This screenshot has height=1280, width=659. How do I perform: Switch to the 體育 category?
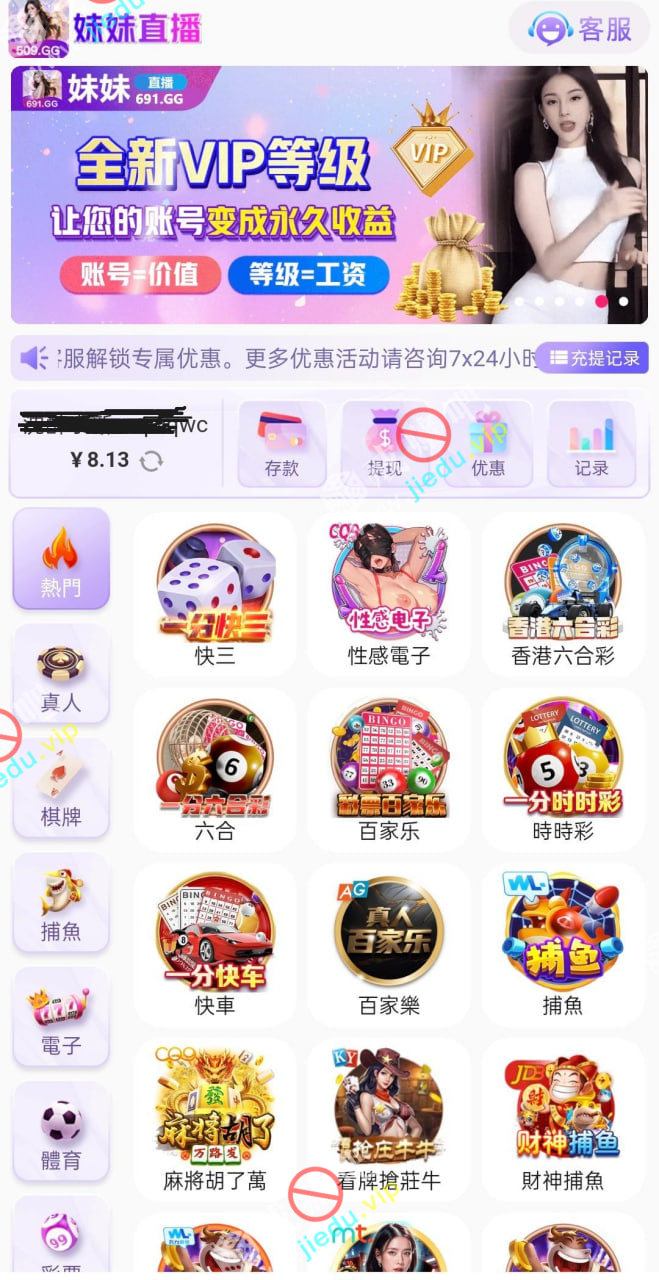pyautogui.click(x=61, y=1133)
